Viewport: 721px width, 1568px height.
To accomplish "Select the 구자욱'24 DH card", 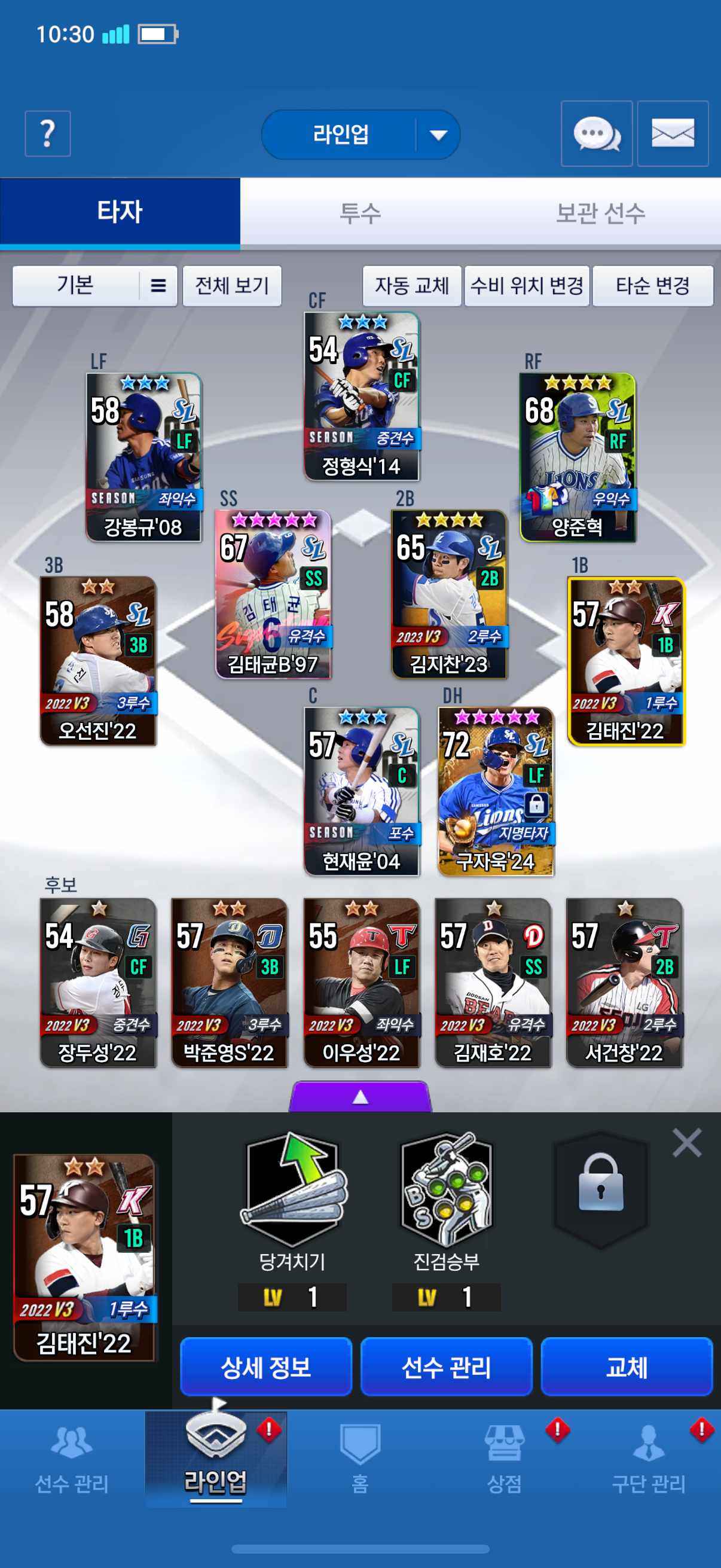I will pos(495,791).
